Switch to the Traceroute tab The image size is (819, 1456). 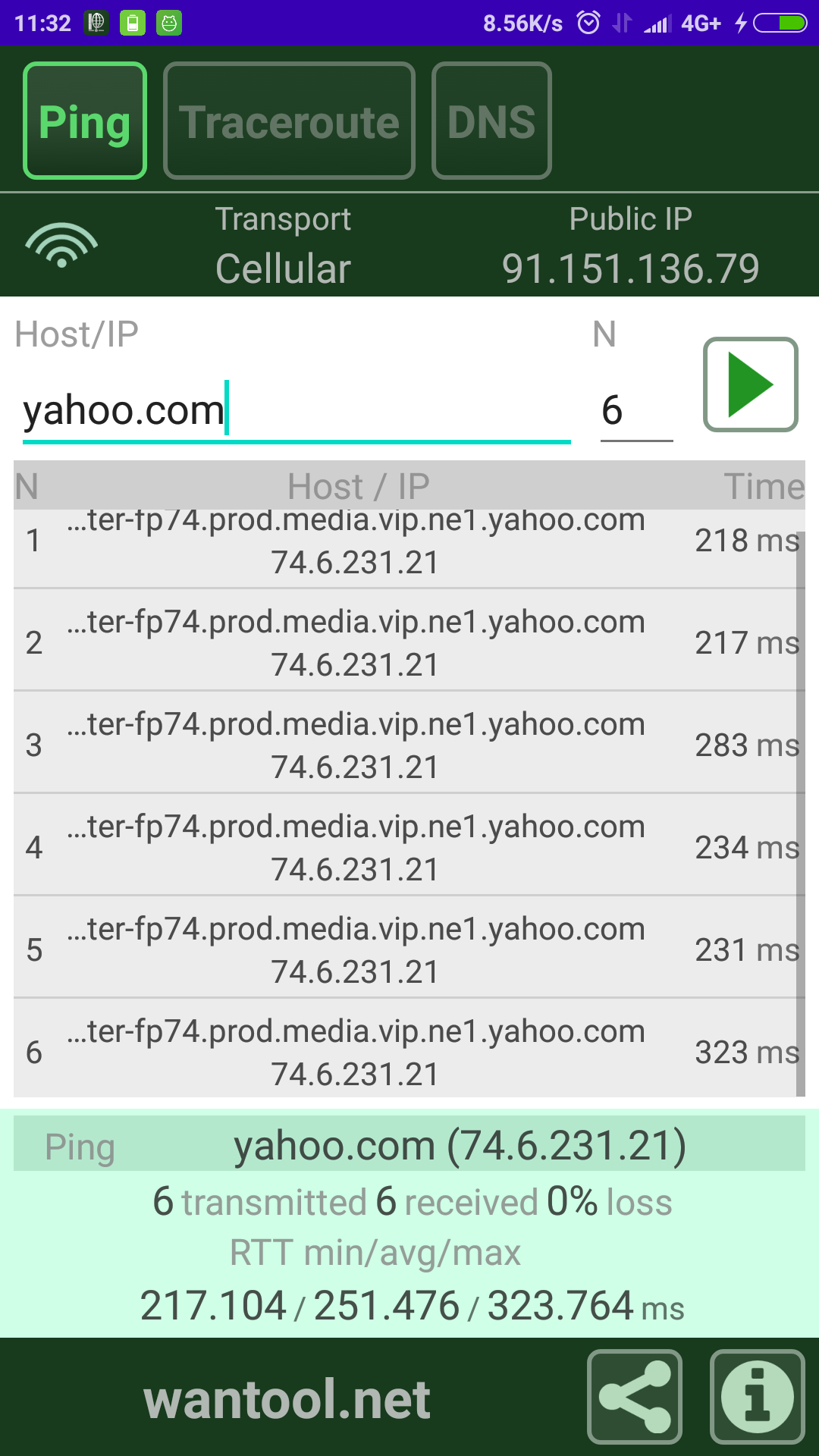pyautogui.click(x=289, y=121)
